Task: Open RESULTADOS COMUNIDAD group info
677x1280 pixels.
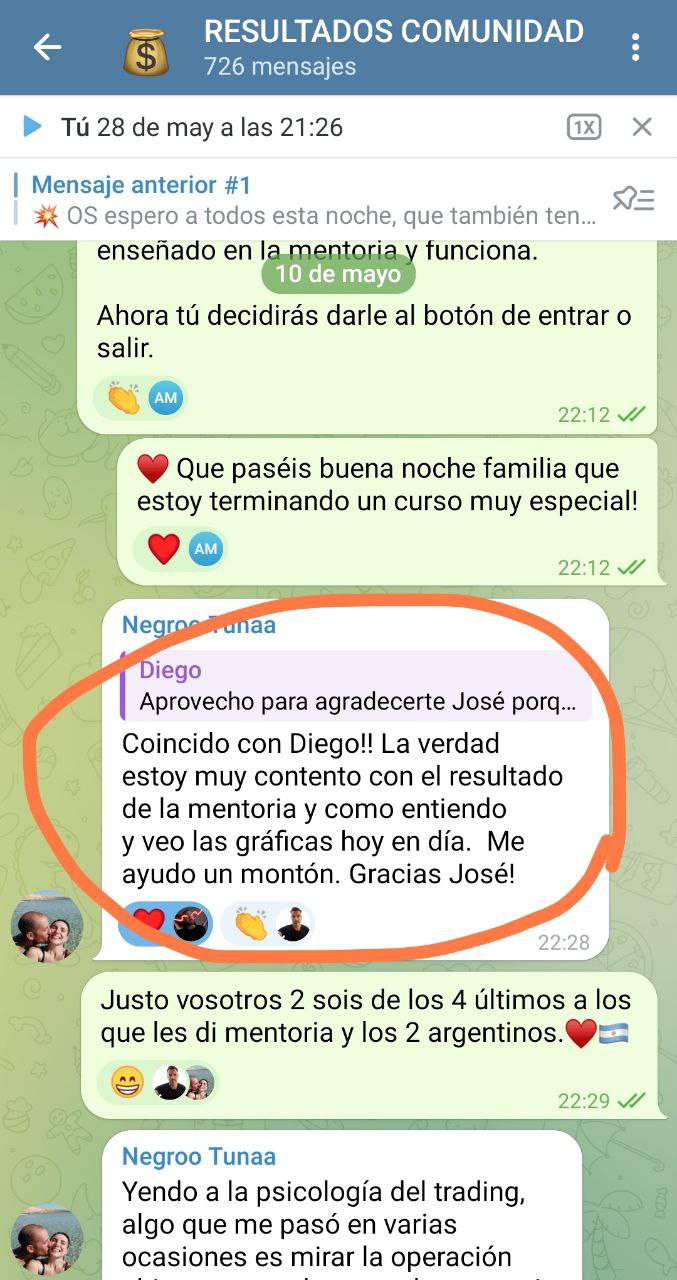Action: click(x=393, y=47)
